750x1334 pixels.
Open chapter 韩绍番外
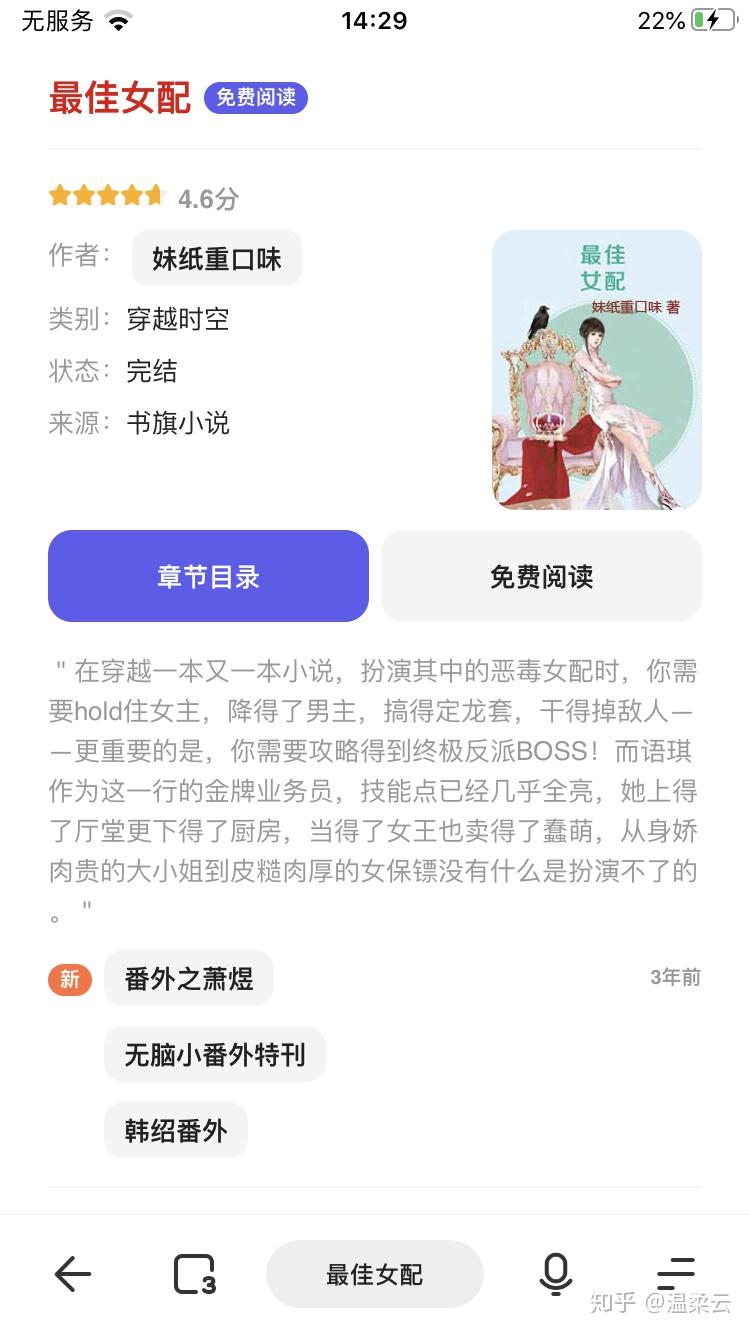click(x=175, y=1130)
